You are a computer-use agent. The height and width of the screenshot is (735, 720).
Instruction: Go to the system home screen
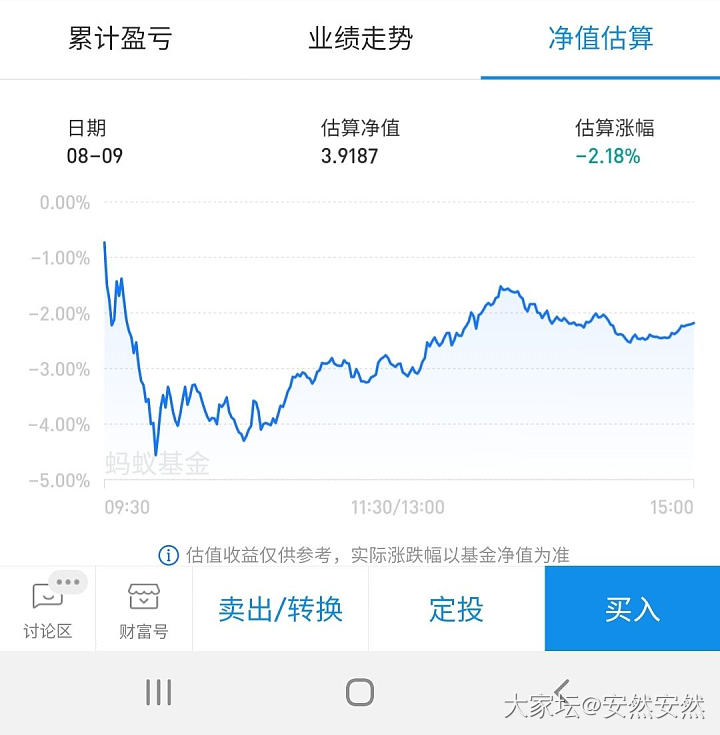click(360, 692)
